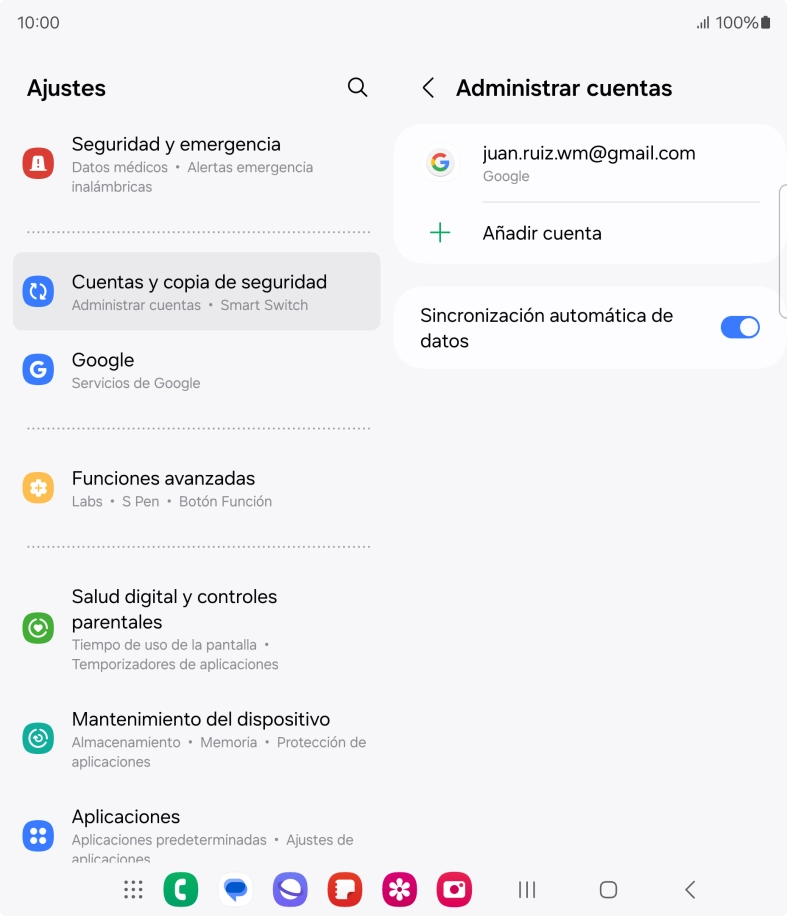Disable Sincronización automática de datos
The height and width of the screenshot is (916, 787).
[740, 327]
